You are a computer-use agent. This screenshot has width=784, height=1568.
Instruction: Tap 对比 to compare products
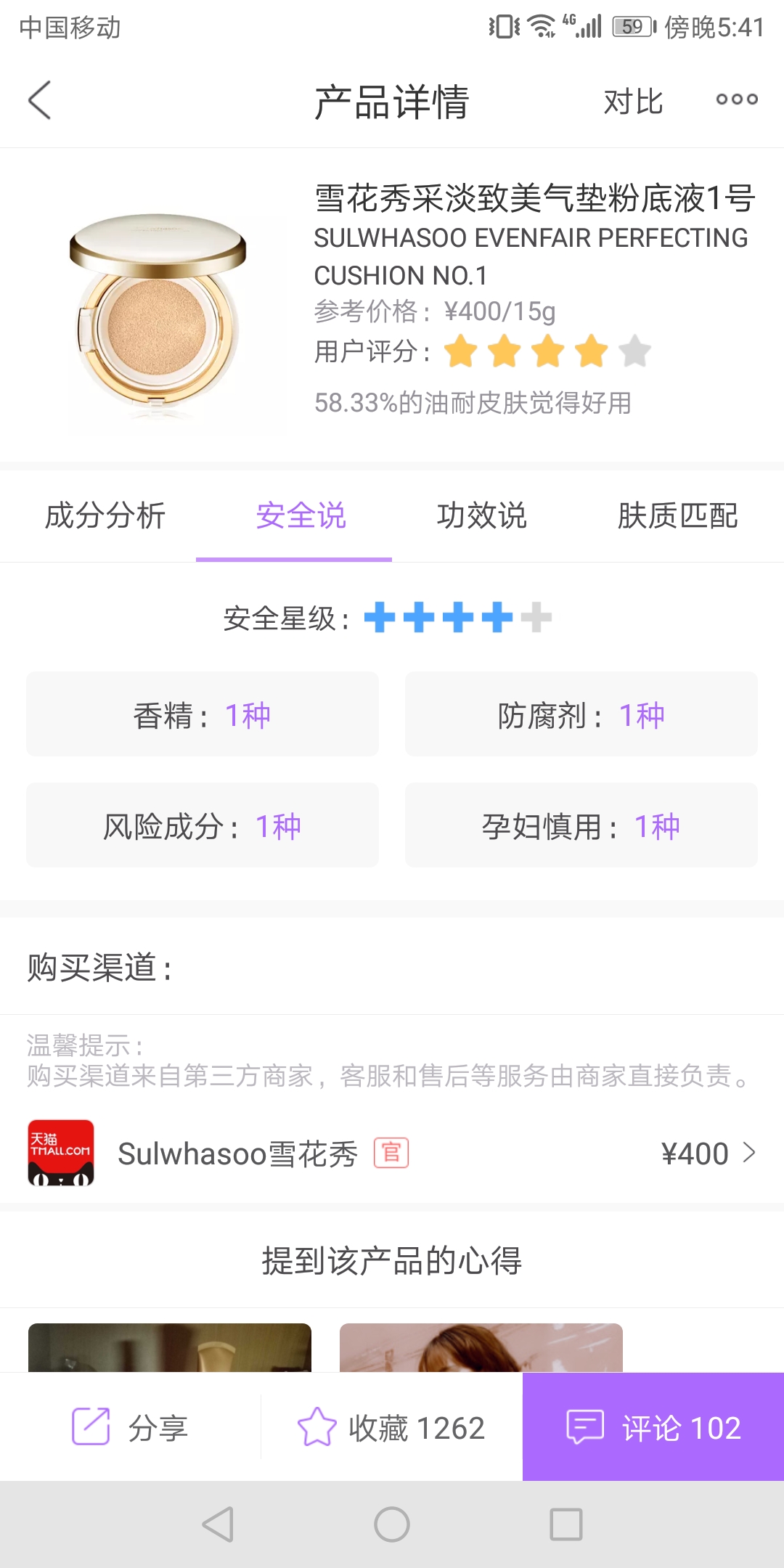[633, 102]
